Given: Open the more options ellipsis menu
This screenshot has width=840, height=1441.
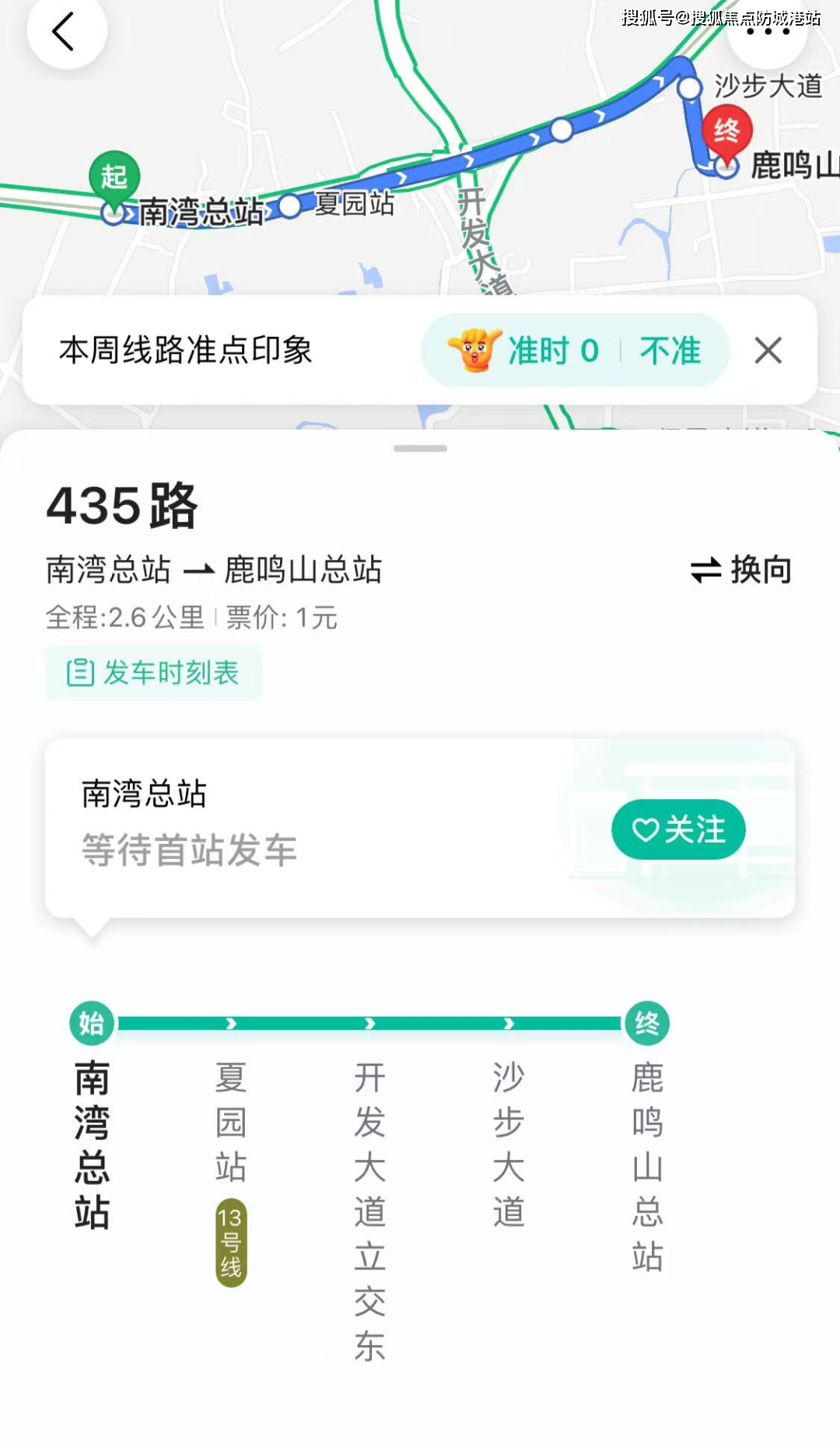Looking at the screenshot, I should [x=766, y=33].
